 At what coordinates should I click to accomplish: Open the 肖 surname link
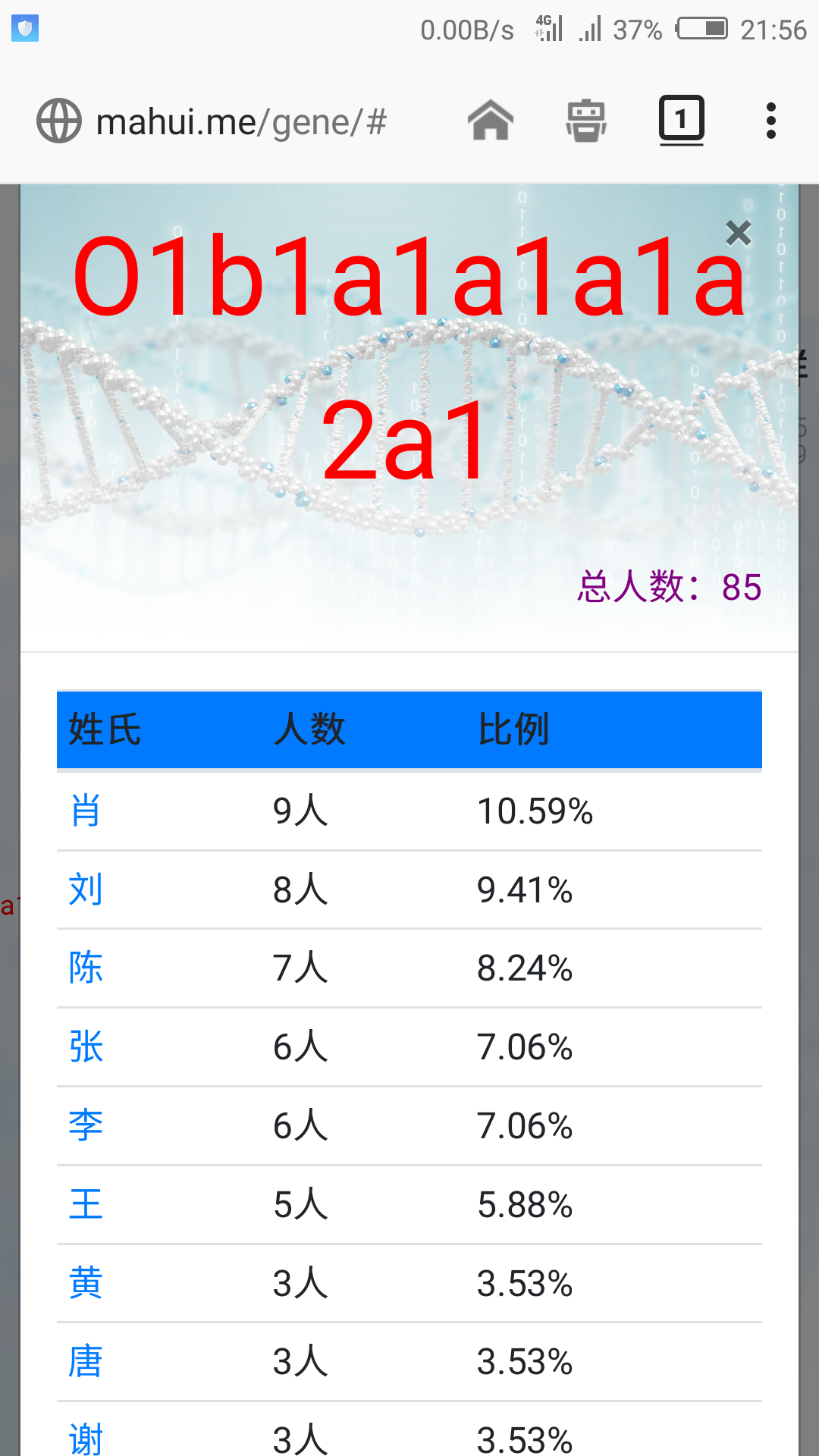coord(86,811)
